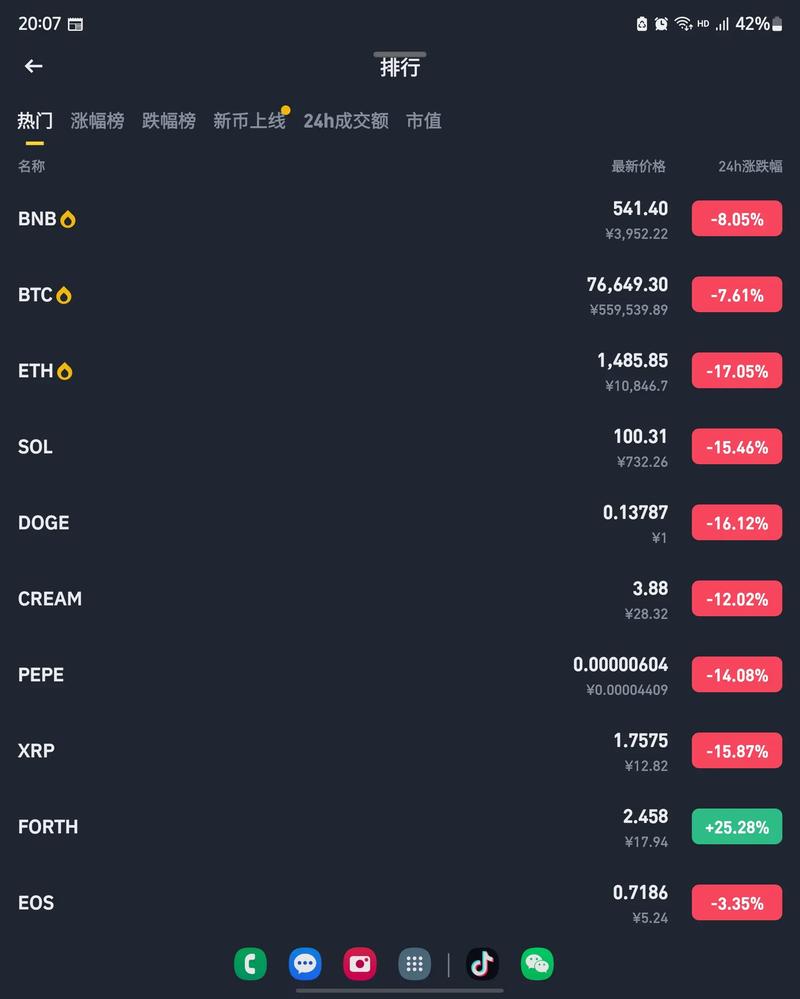
Task: Switch to the 跌幅榜 tab
Action: pyautogui.click(x=169, y=121)
